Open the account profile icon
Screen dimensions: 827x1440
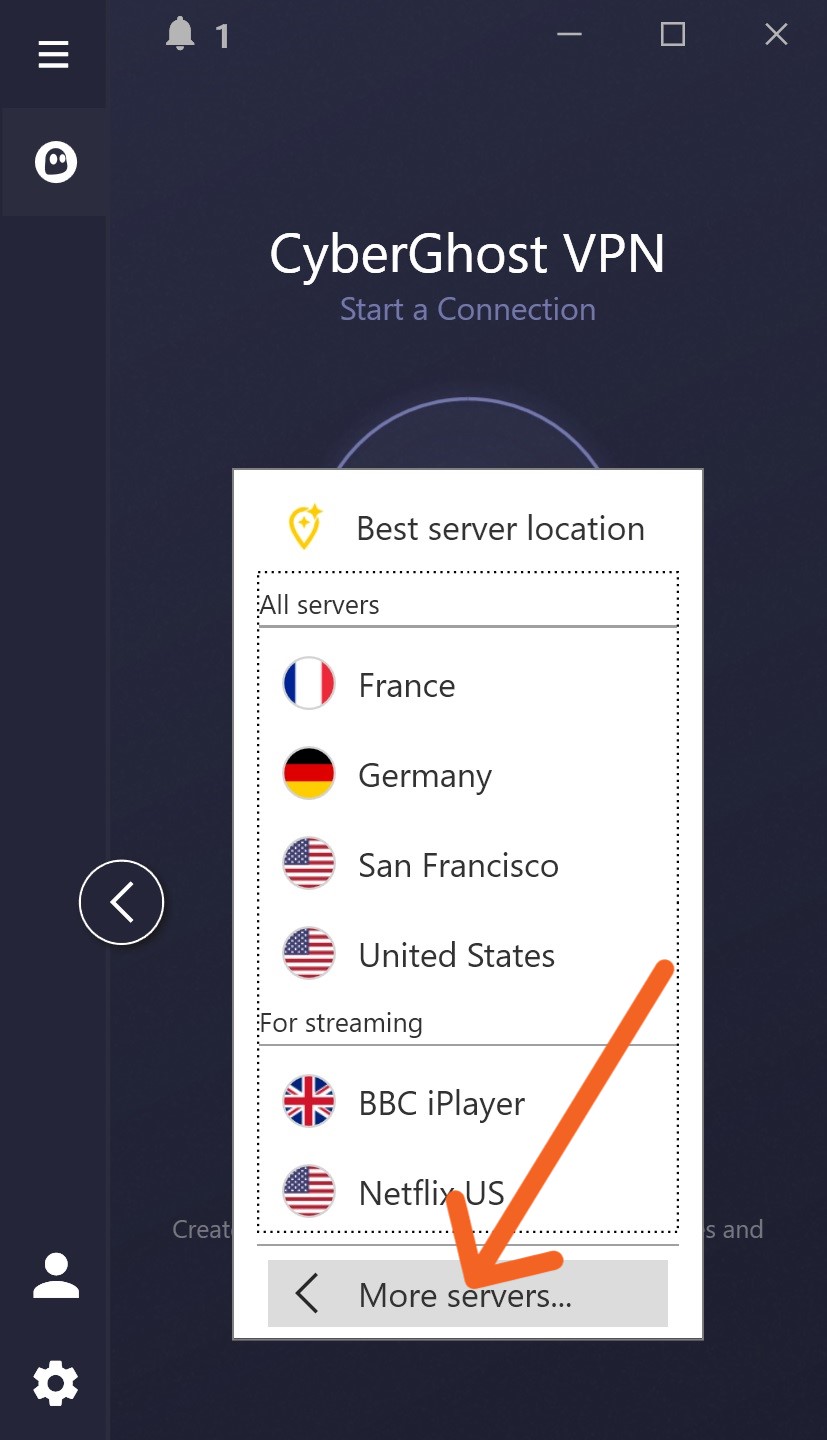[56, 1275]
